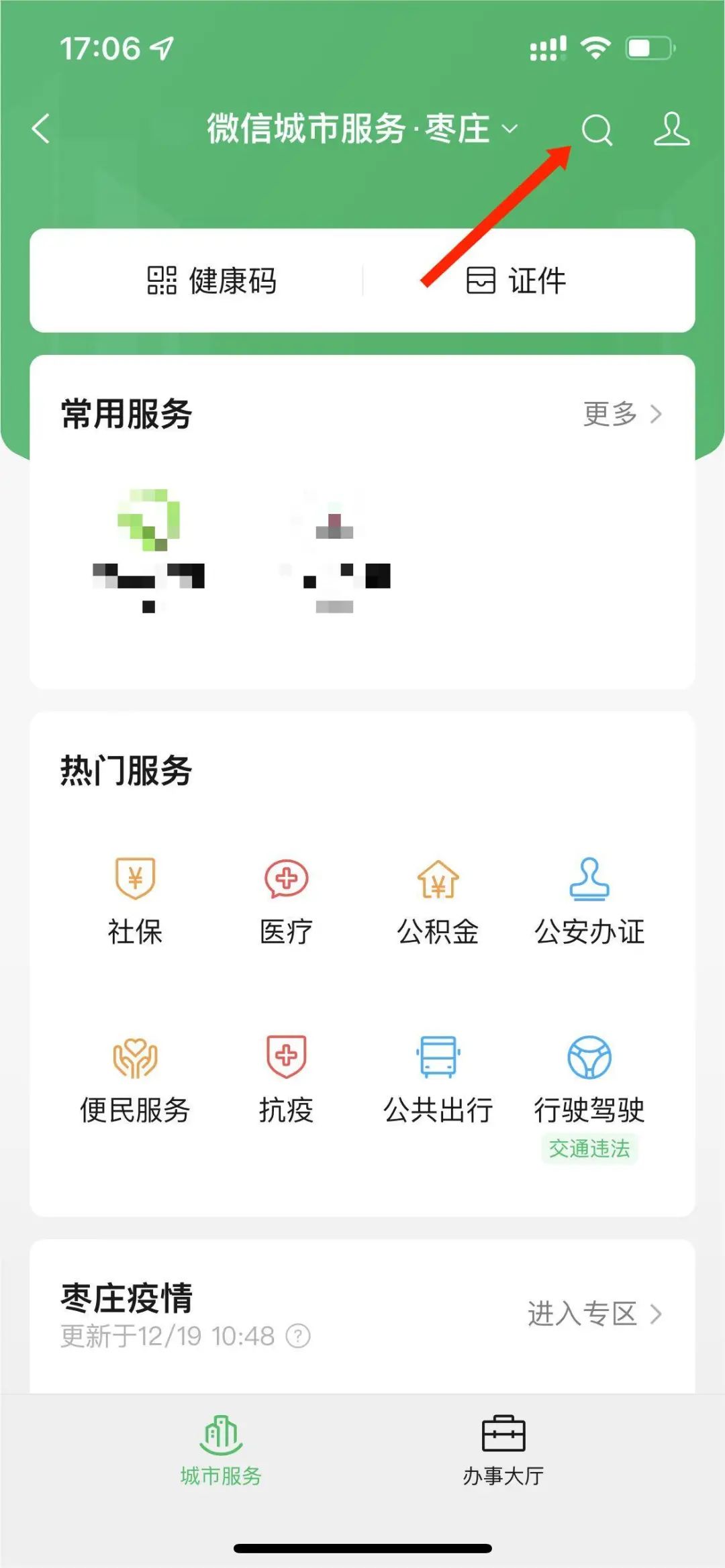Viewport: 725px width, 1568px height.
Task: Tap the 交通违法 tag
Action: pos(589,1149)
